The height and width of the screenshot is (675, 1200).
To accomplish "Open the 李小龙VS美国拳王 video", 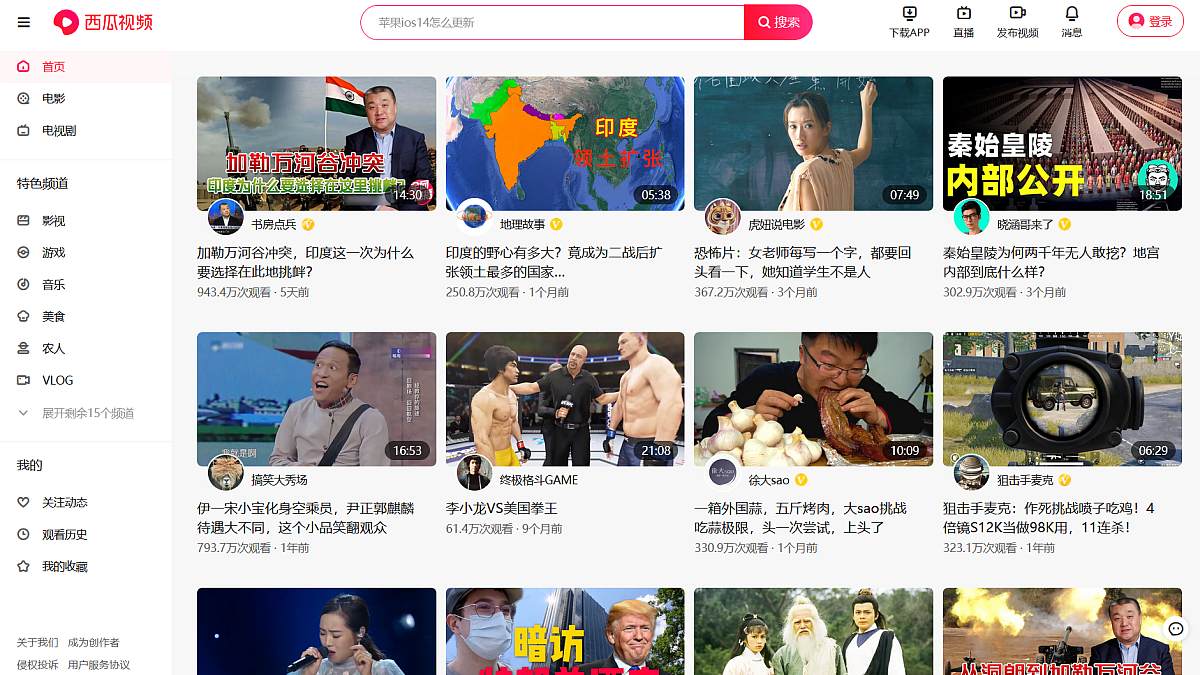I will (564, 398).
